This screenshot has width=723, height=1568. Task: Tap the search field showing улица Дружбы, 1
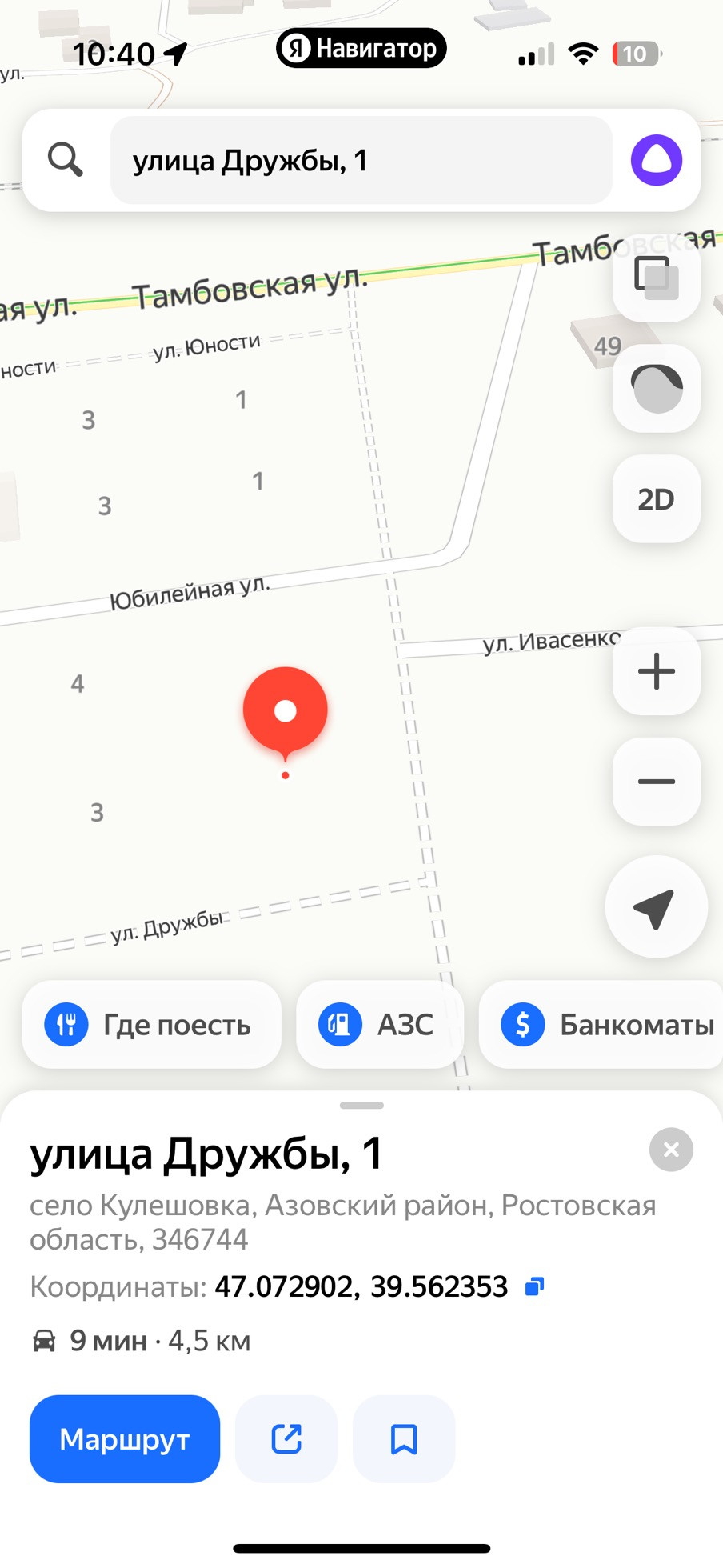pos(360,161)
